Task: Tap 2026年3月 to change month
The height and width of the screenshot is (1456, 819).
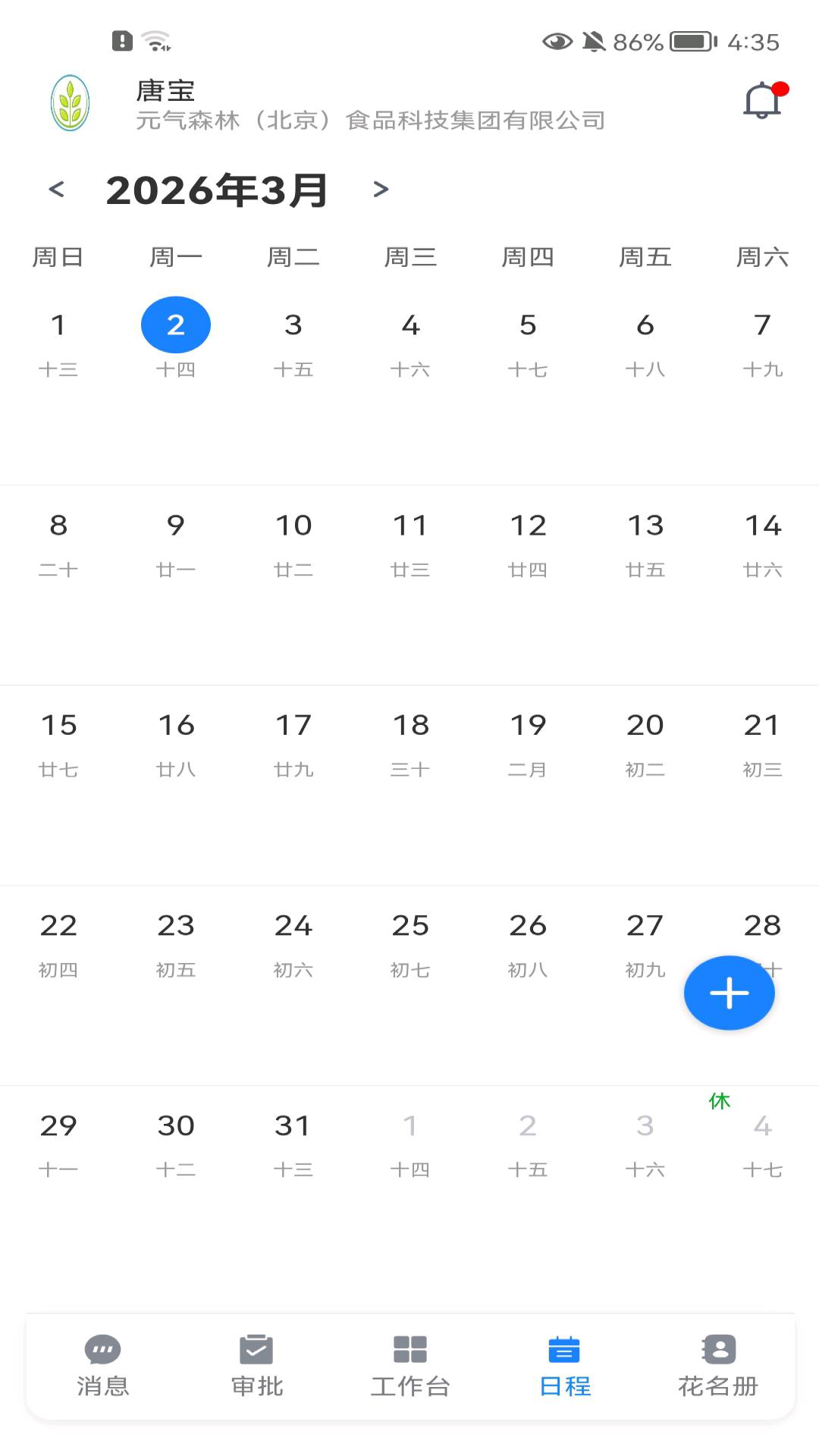Action: tap(217, 189)
